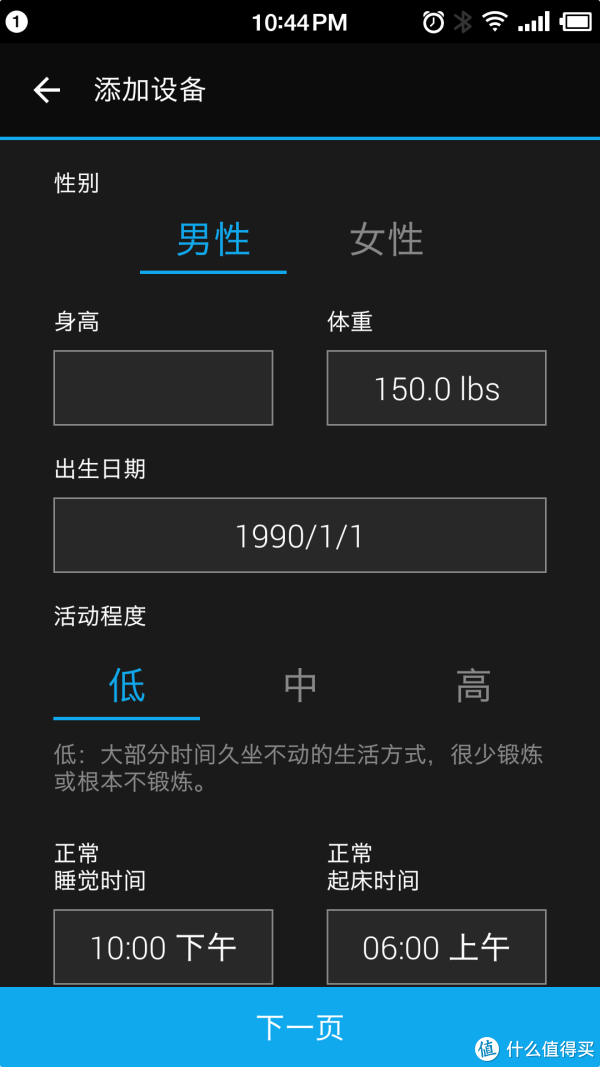Edit the 体重 value 150.0 lbs
The width and height of the screenshot is (600, 1067).
click(x=436, y=388)
